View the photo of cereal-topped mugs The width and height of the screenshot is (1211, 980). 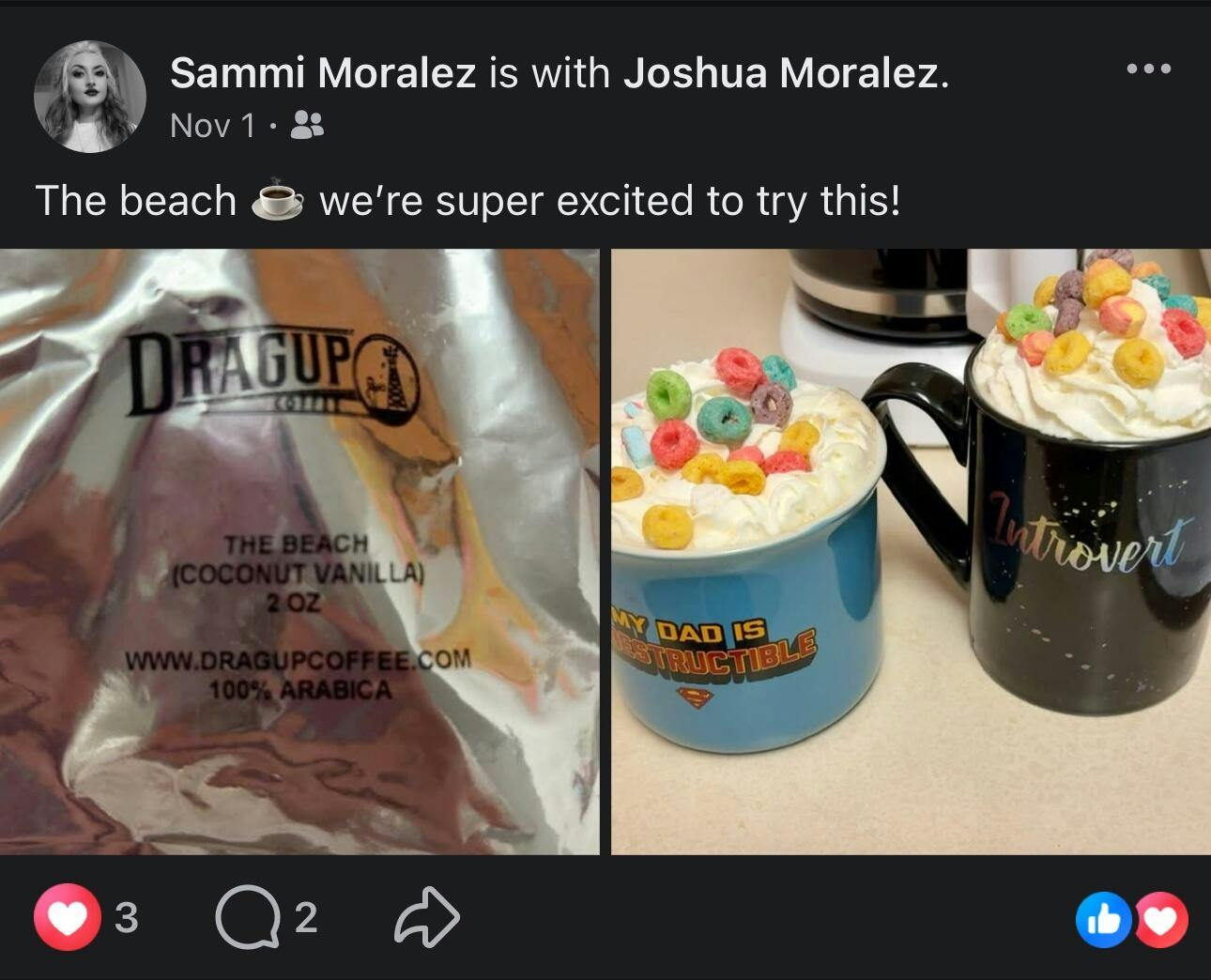[x=911, y=551]
